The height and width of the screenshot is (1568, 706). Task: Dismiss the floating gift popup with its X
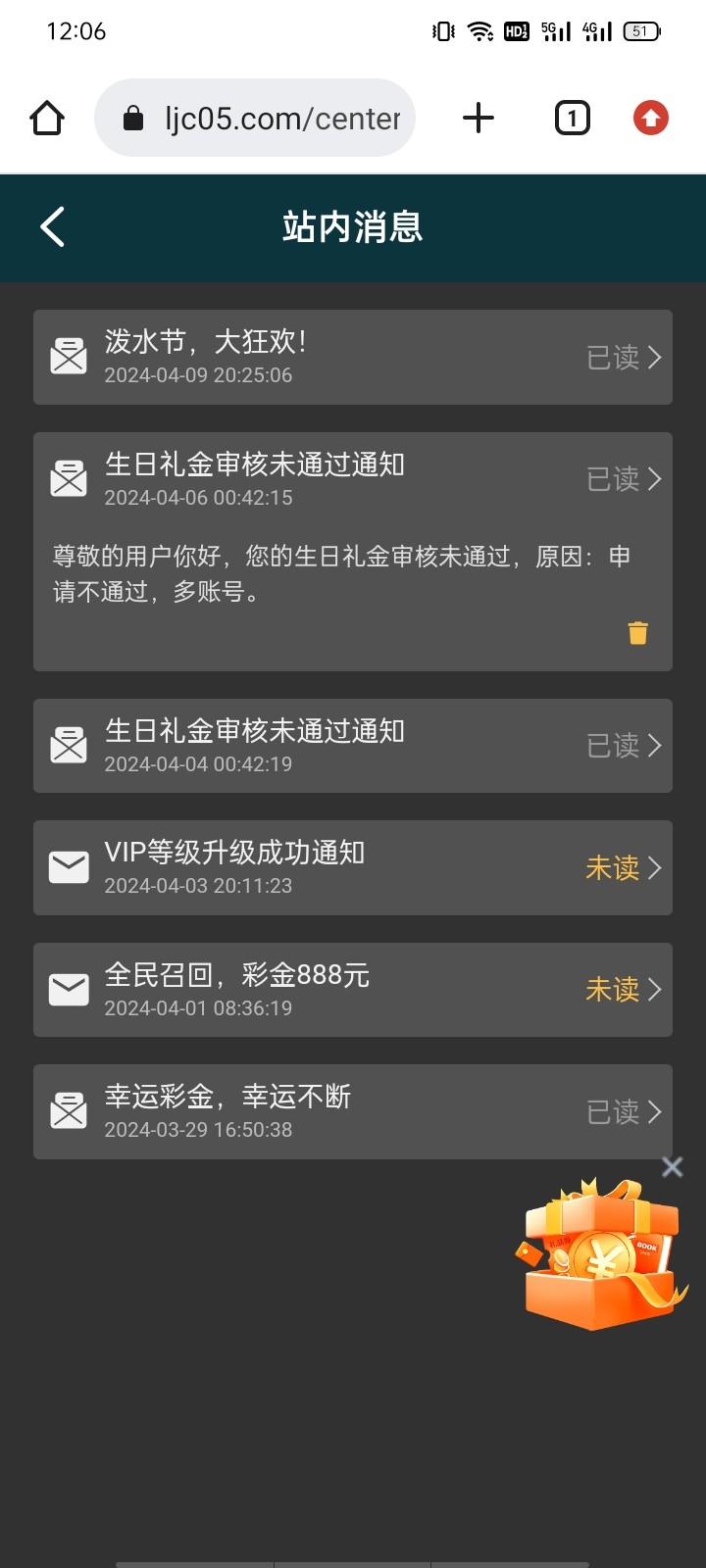(672, 1166)
